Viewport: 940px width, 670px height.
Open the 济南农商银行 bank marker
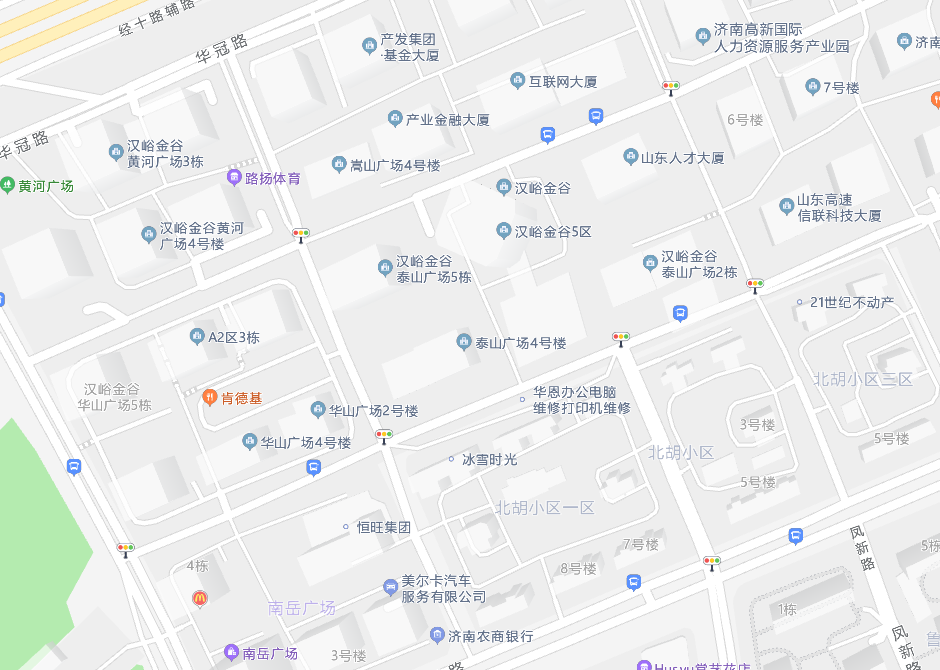click(437, 635)
